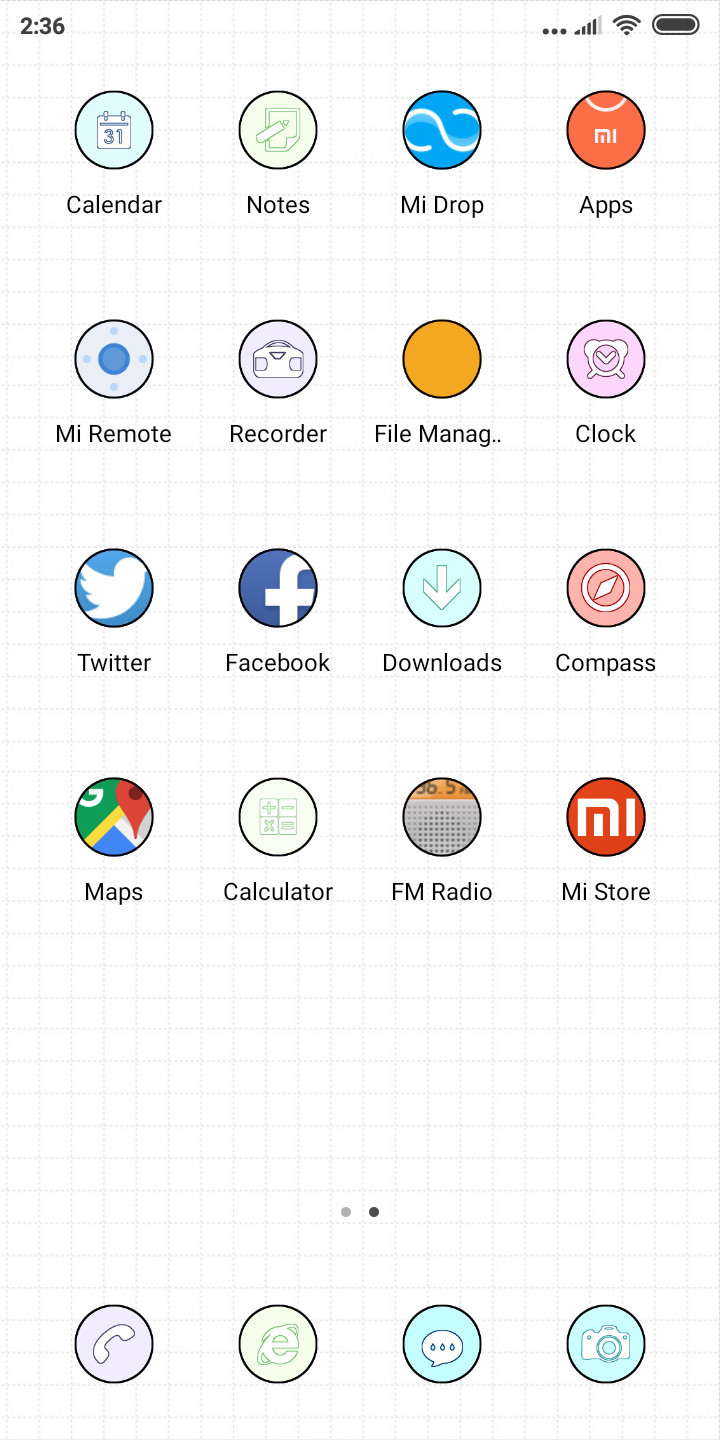Launch the camera from the dock
This screenshot has width=720, height=1440.
606,1344
